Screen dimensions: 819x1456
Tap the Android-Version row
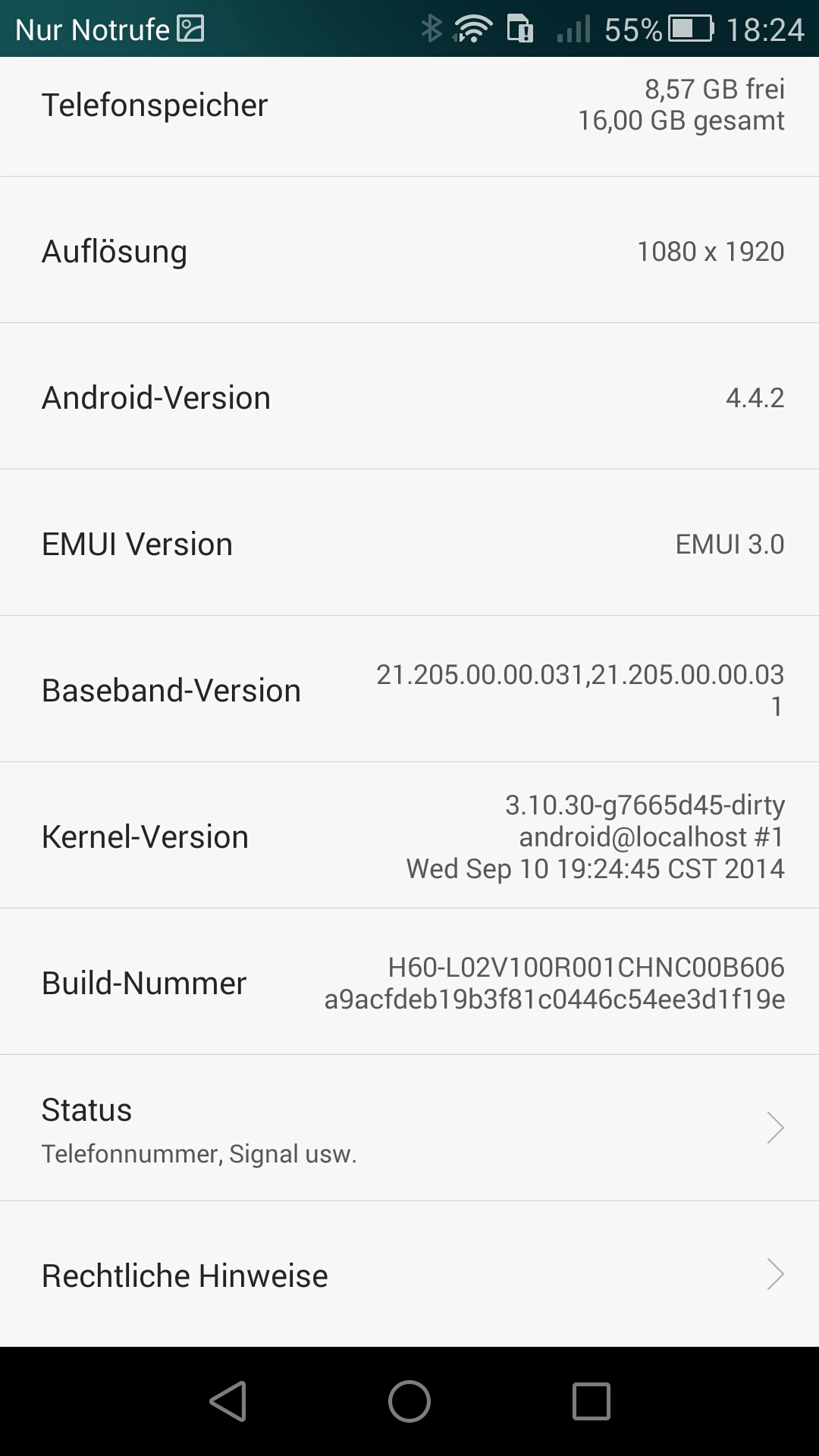tap(409, 396)
